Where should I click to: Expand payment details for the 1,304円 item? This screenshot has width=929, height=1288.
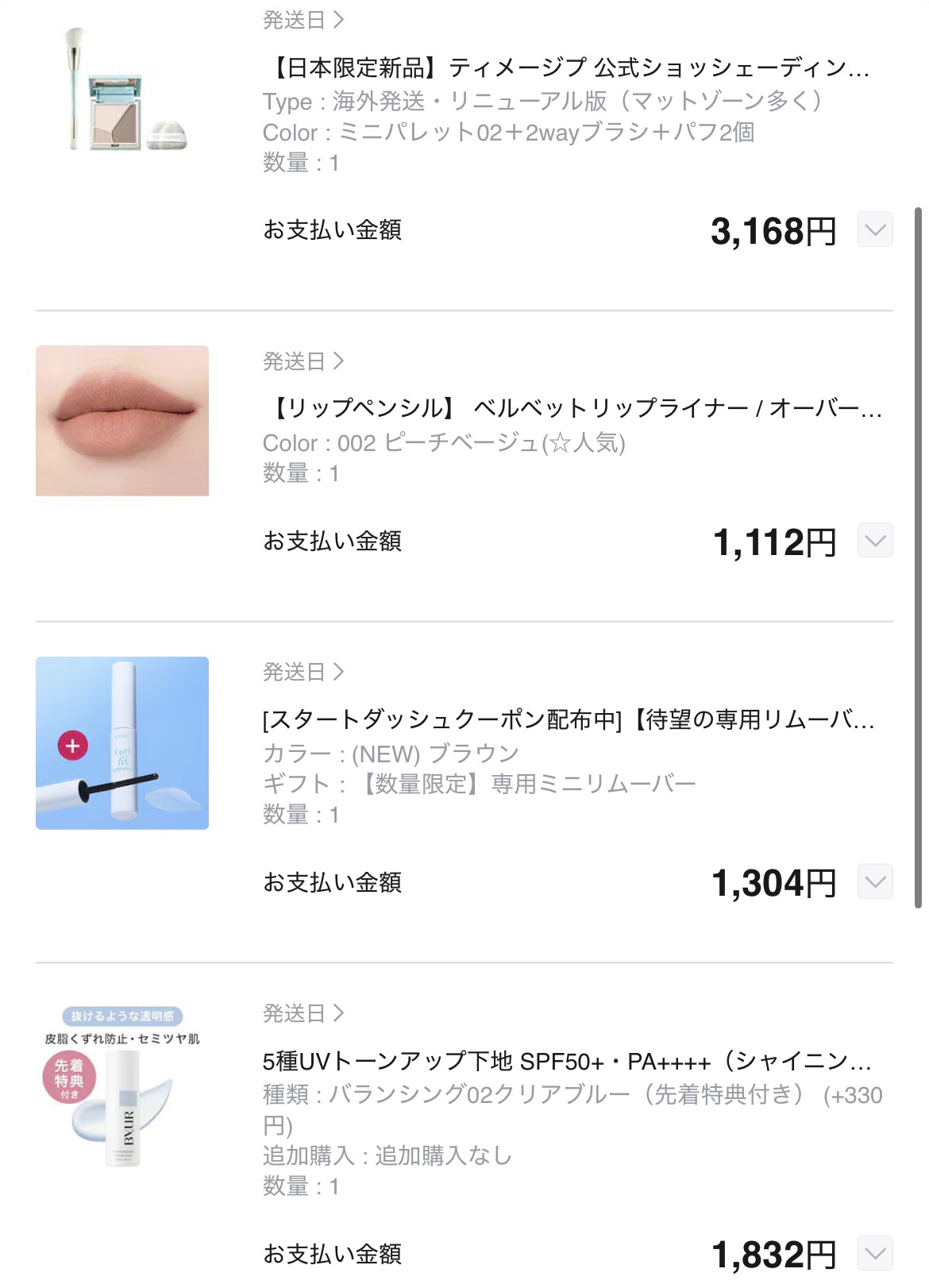coord(875,882)
